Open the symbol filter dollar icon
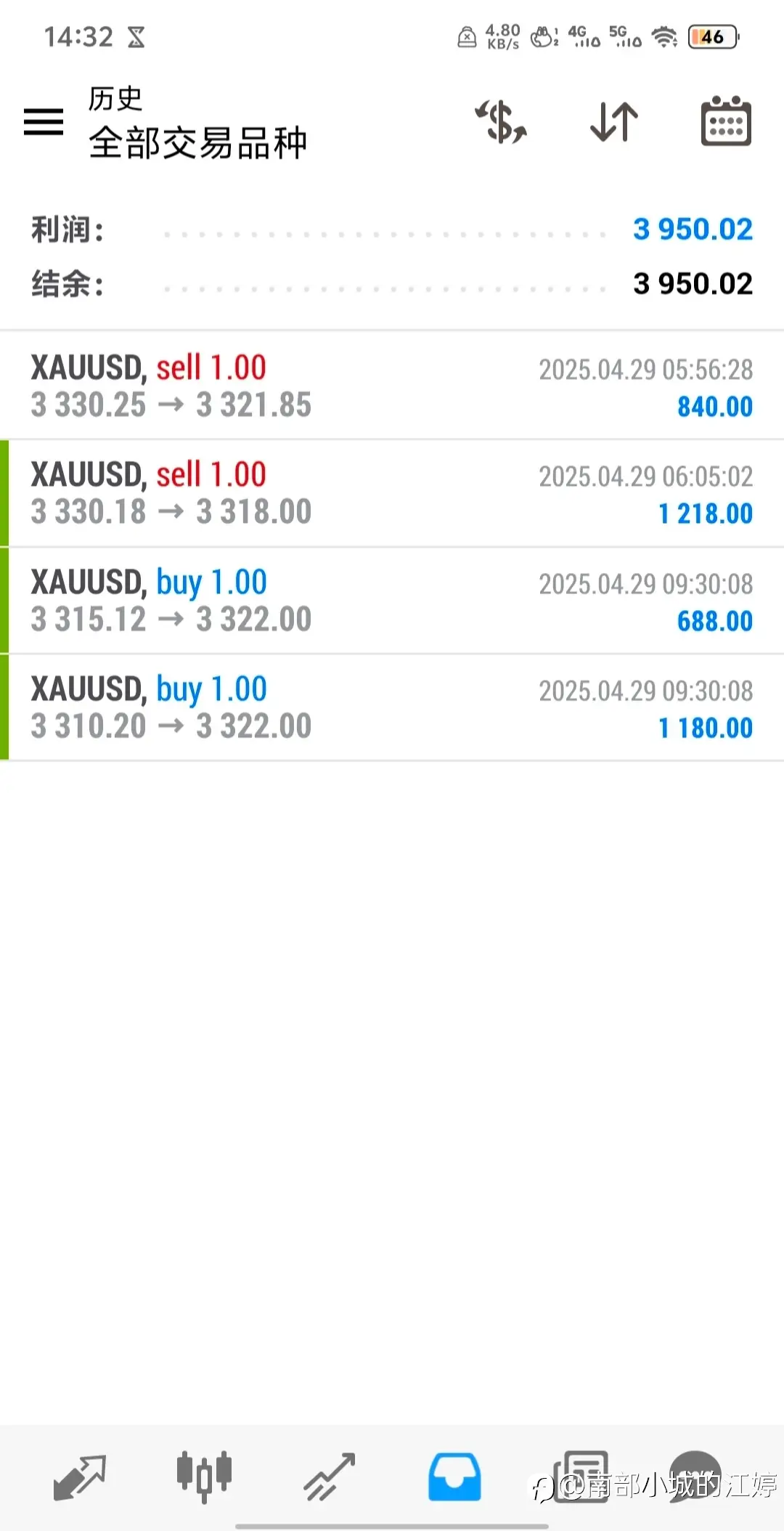This screenshot has width=784, height=1531. [502, 121]
